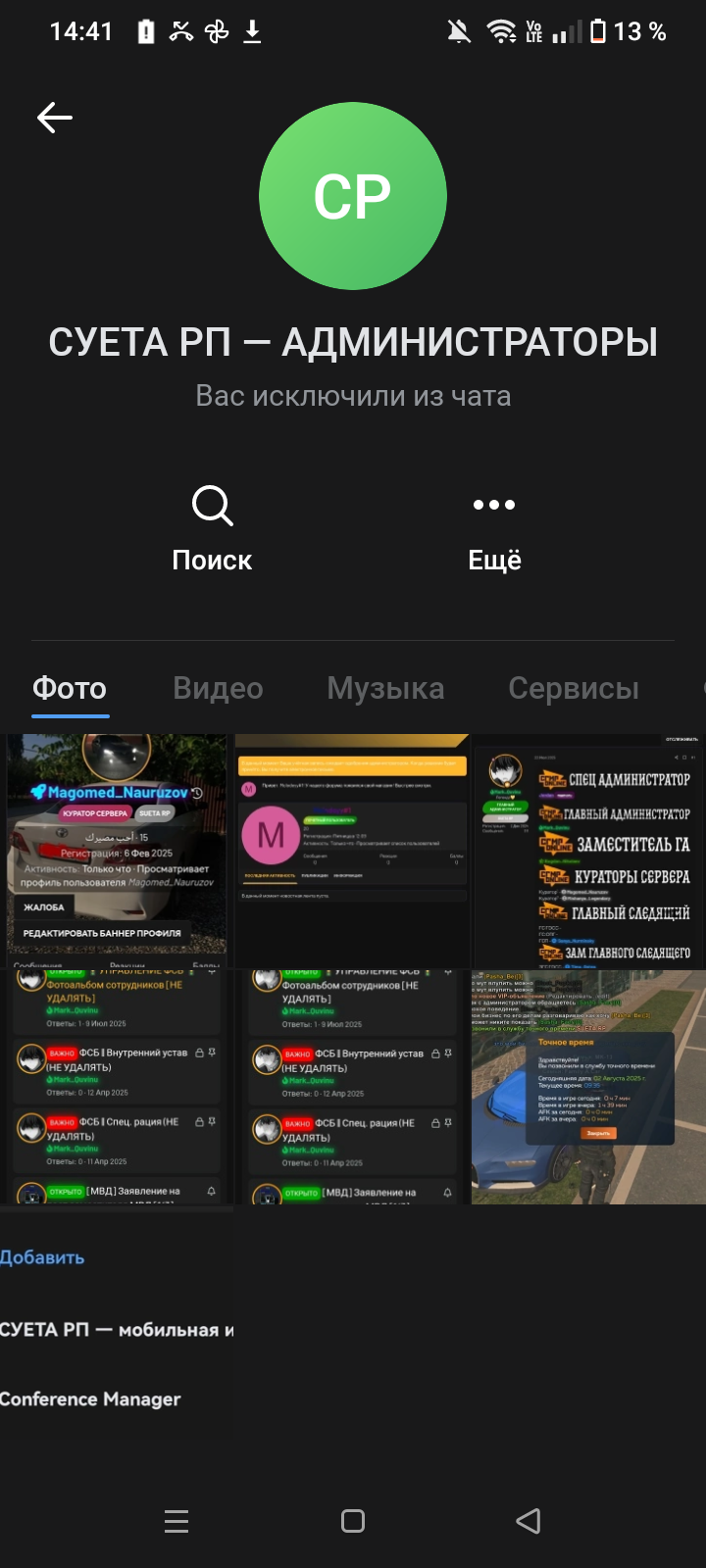Screen dimensions: 706x1568
Task: Open the Magomed_Nauruzov profile photo
Action: click(x=117, y=851)
